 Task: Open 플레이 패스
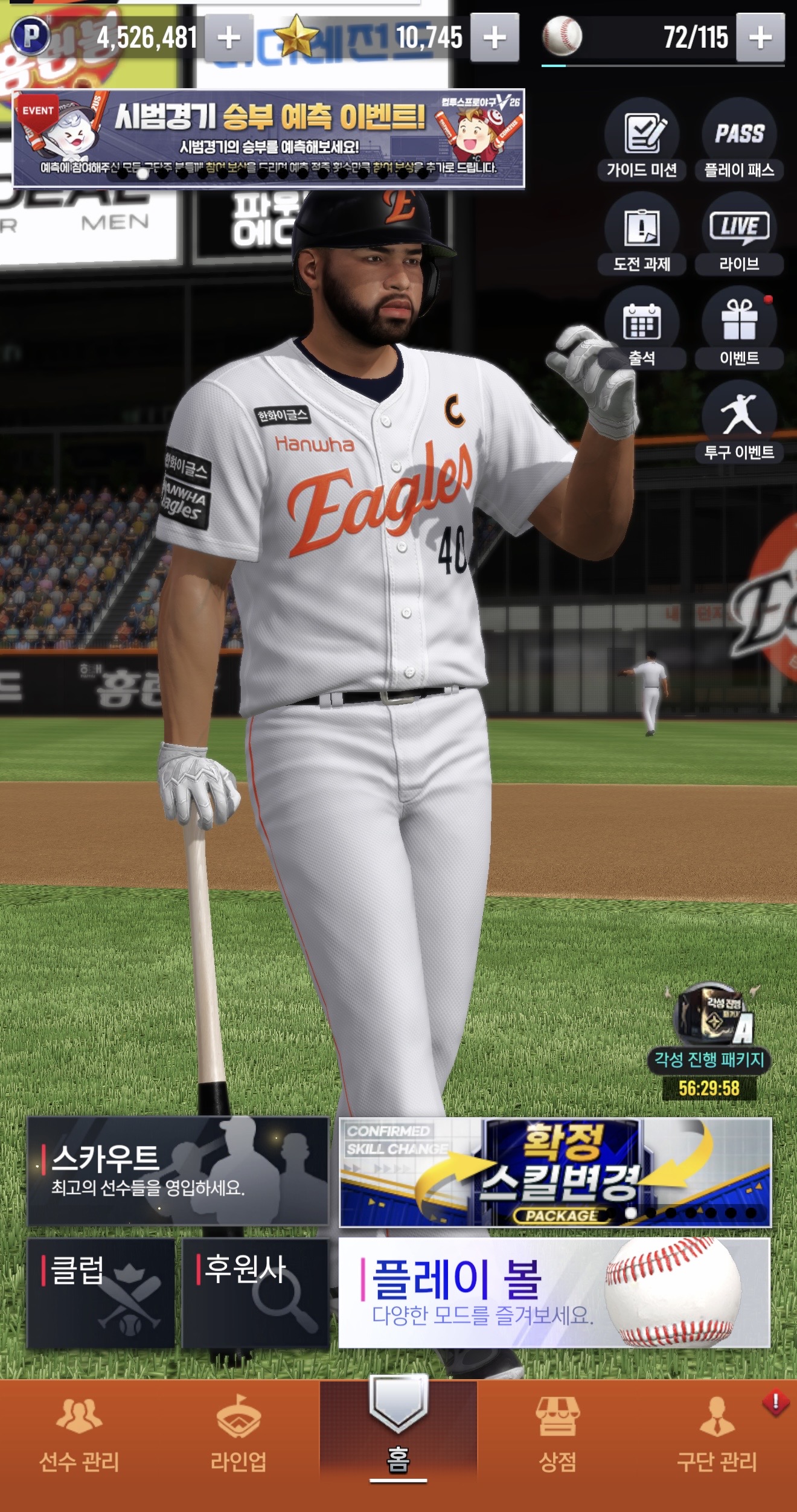[739, 140]
